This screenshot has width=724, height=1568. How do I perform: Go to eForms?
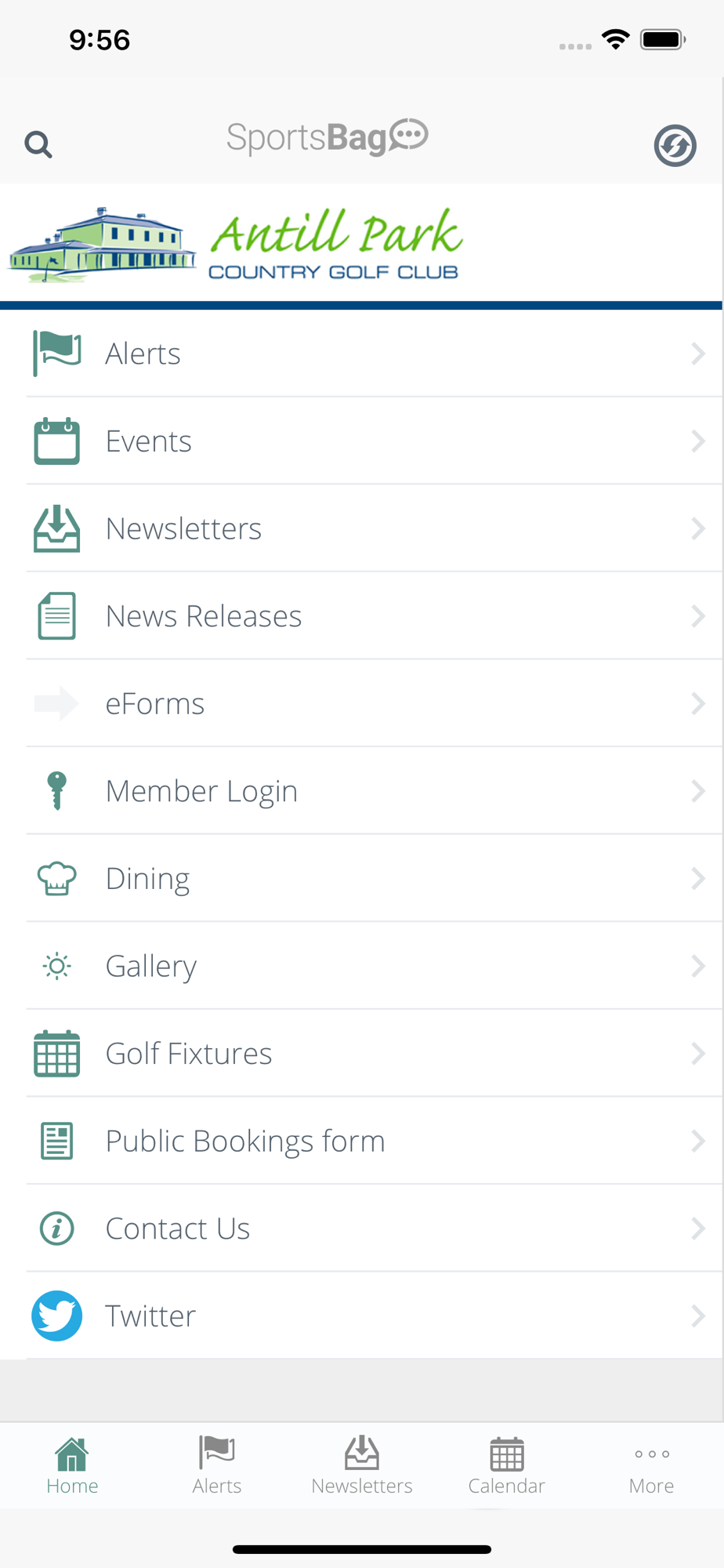(362, 704)
